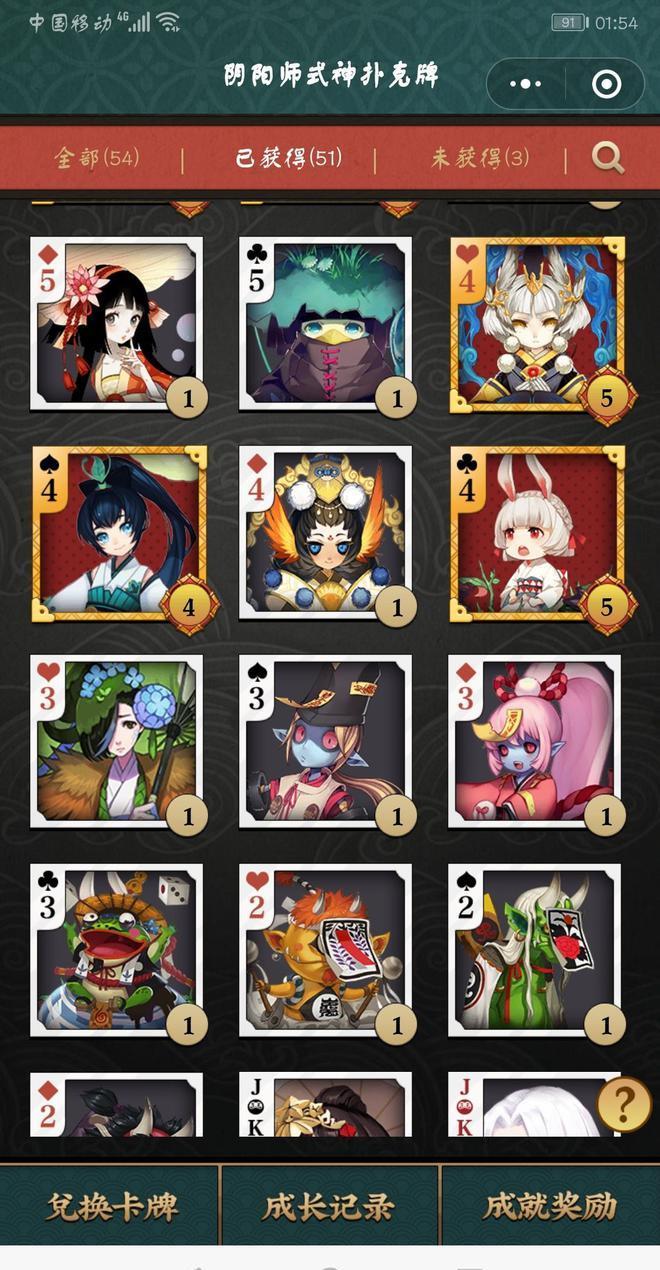The image size is (660, 1270).
Task: Open the search magnifier icon
Action: coord(607,157)
